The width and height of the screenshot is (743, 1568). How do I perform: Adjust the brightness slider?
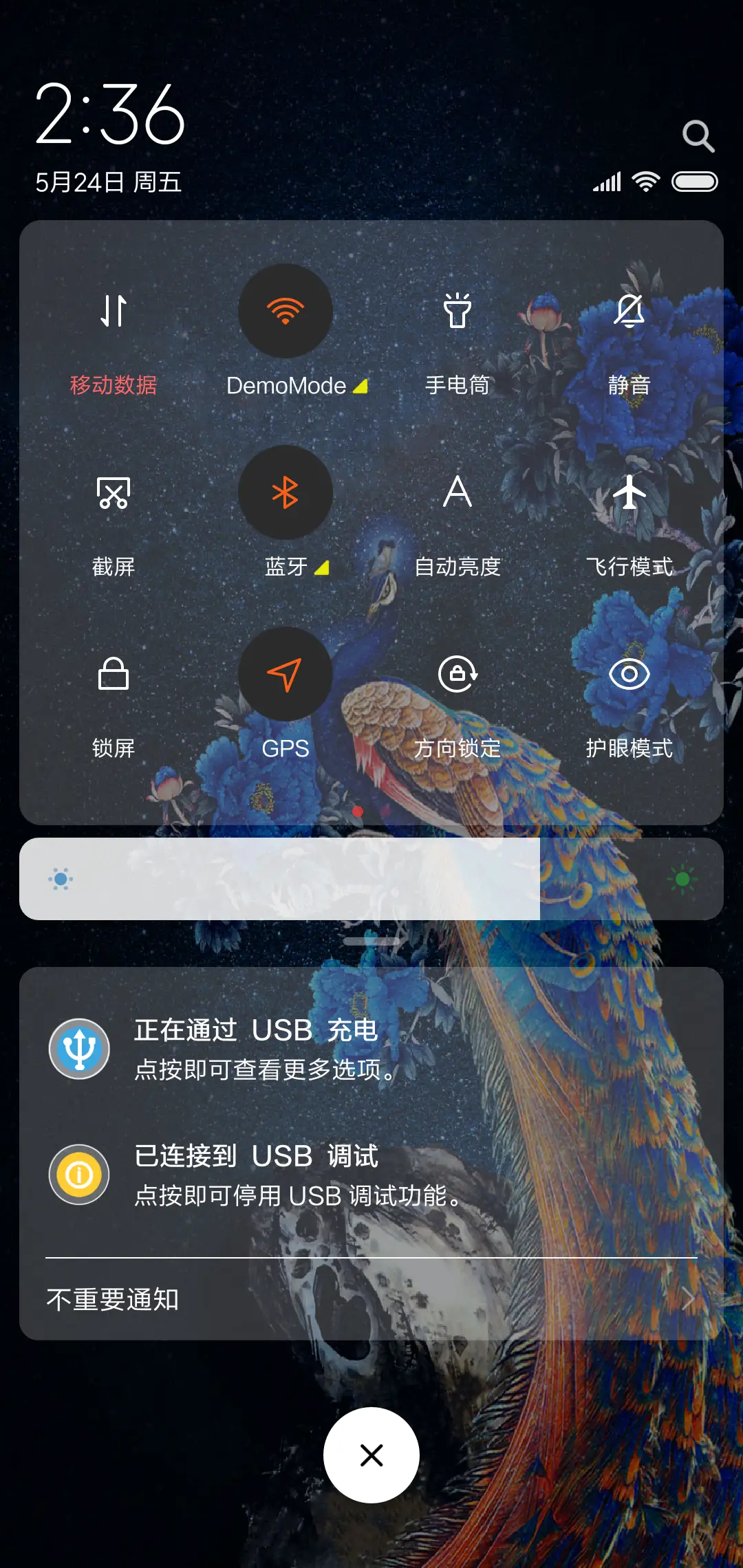pos(371,879)
